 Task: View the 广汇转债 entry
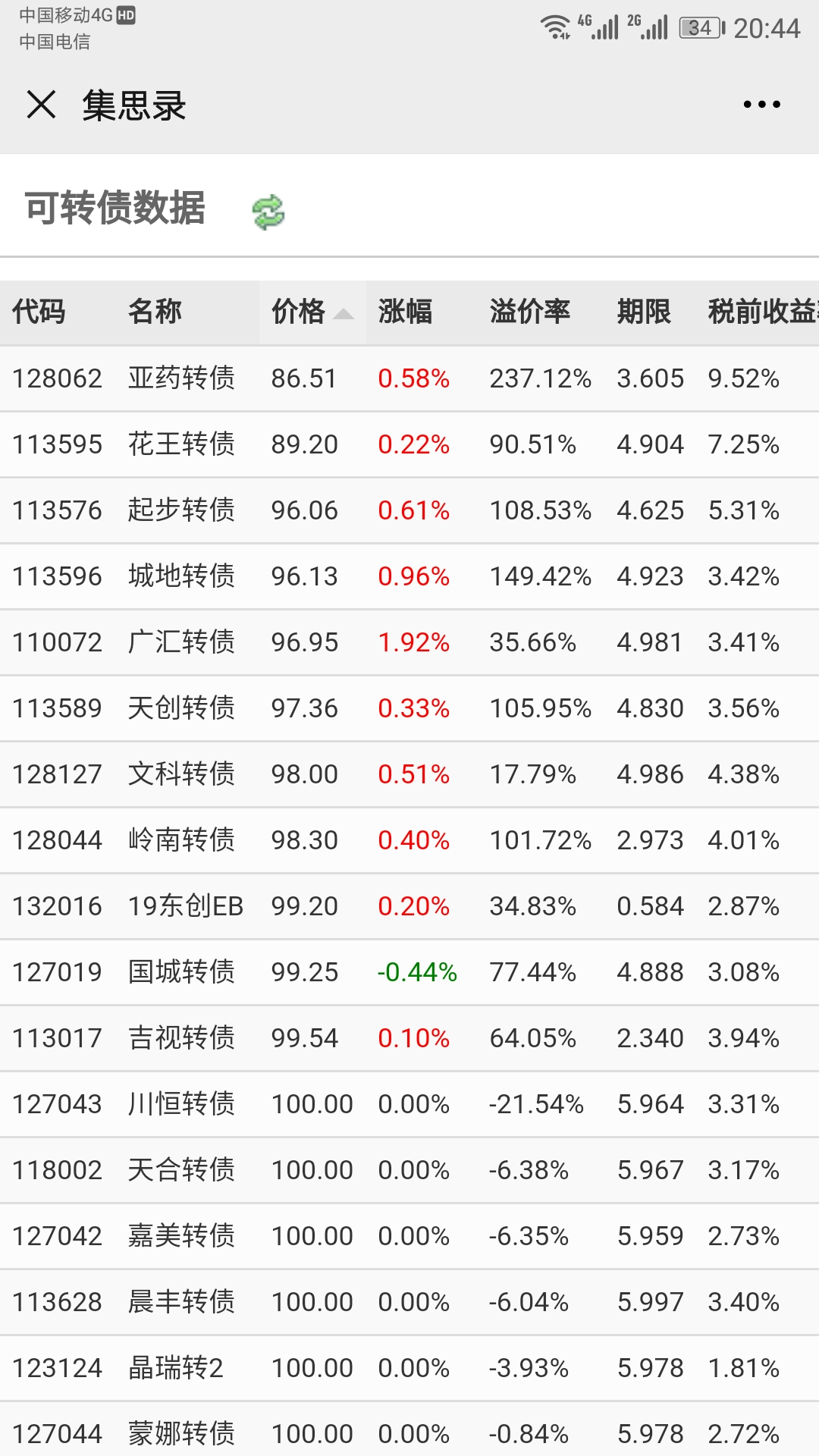181,642
